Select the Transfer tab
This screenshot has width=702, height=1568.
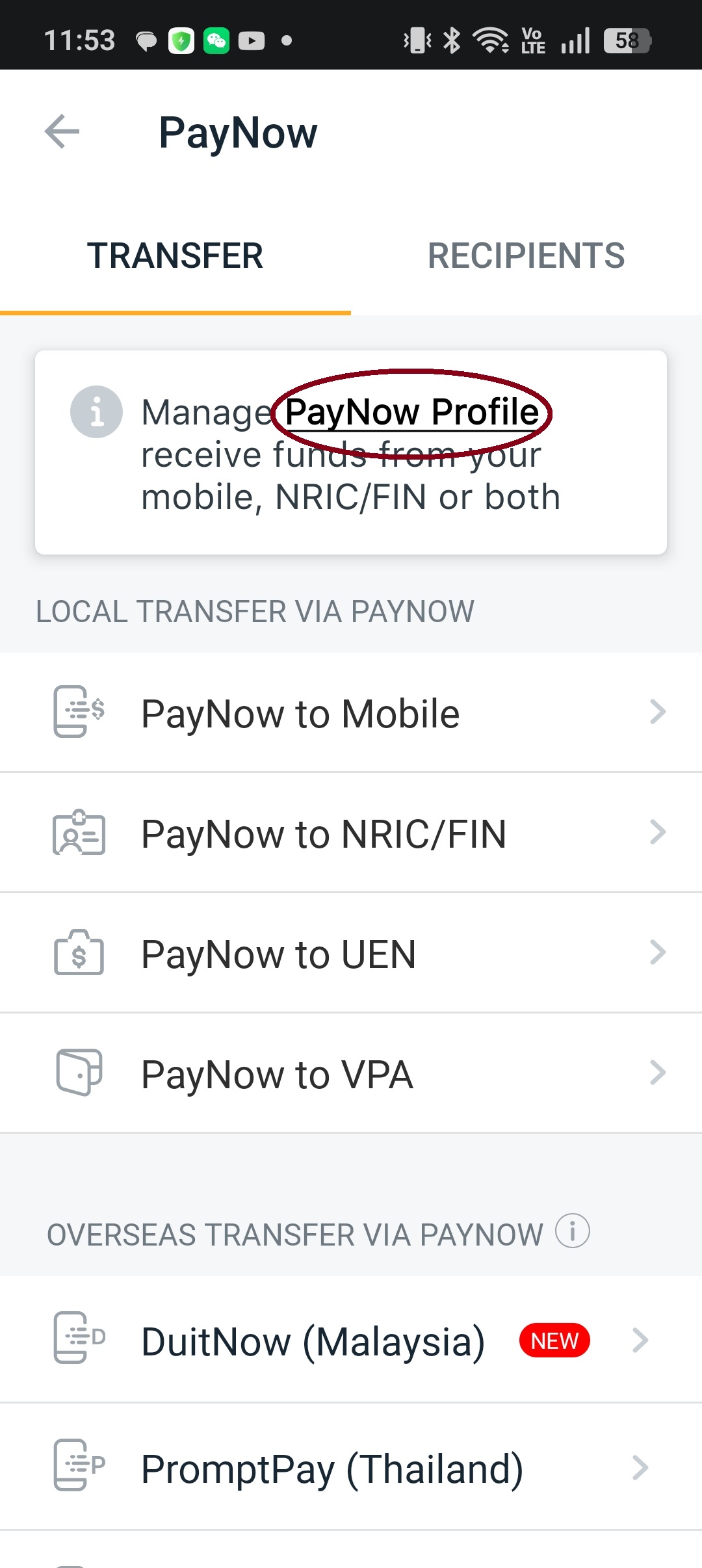[175, 255]
